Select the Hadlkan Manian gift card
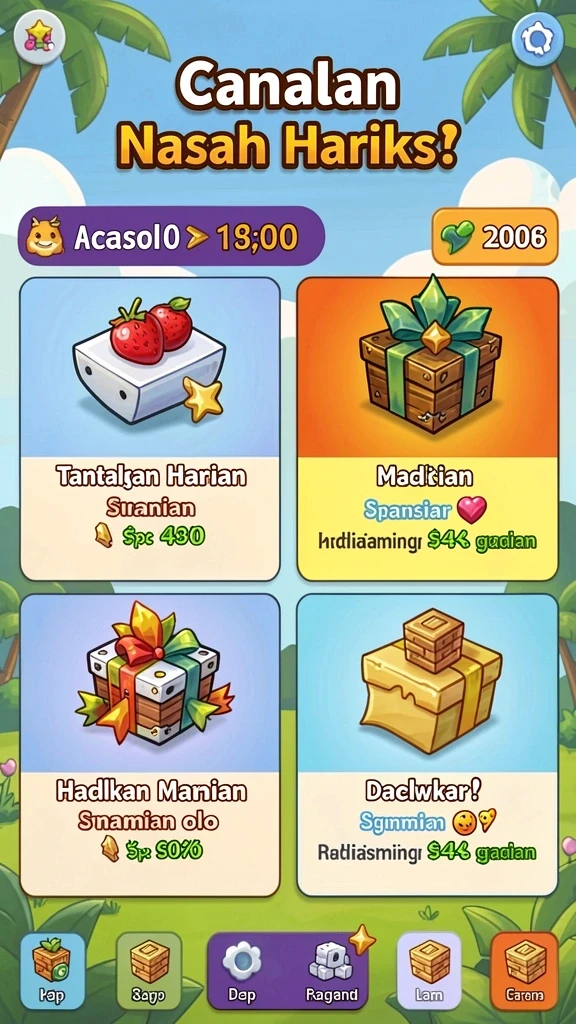This screenshot has width=576, height=1024. 150,745
